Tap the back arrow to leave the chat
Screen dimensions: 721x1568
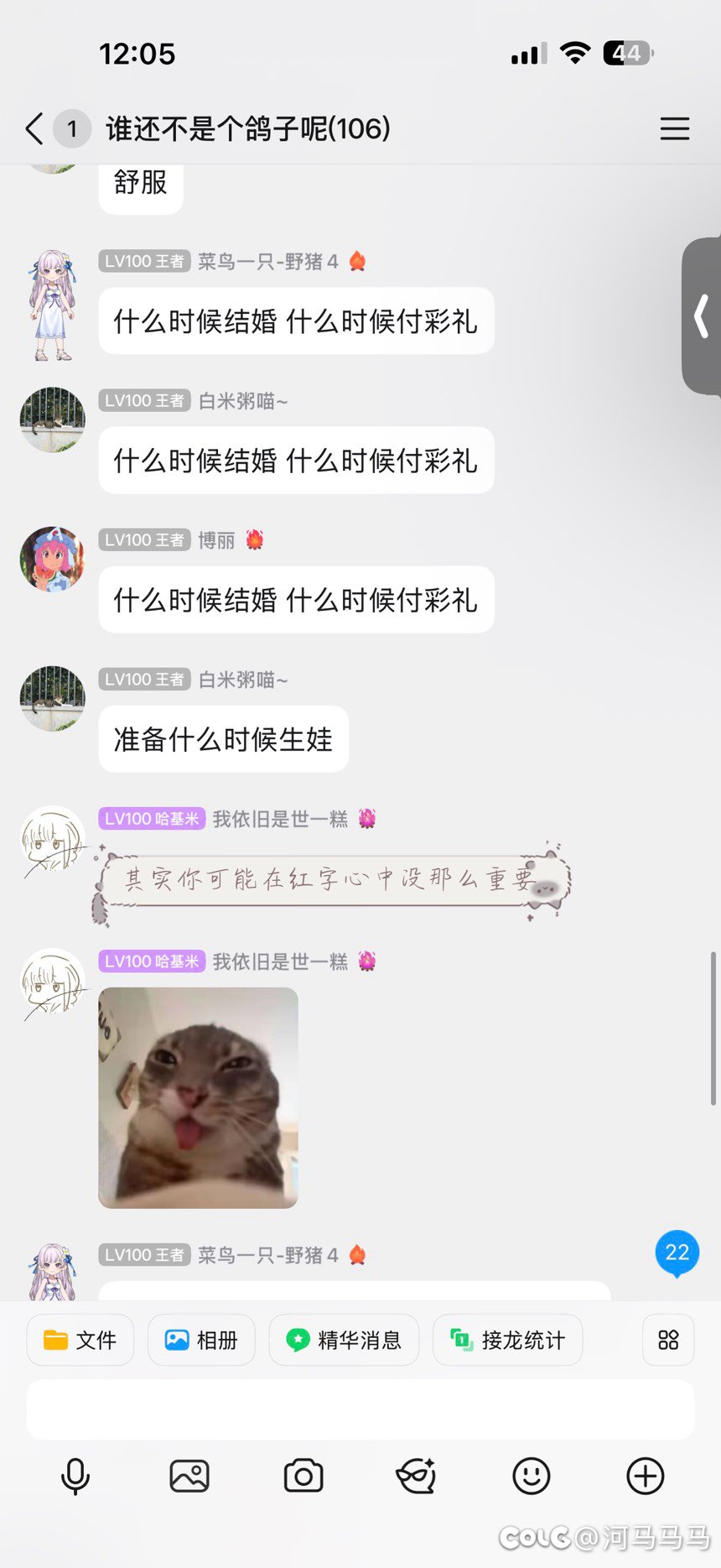32,129
